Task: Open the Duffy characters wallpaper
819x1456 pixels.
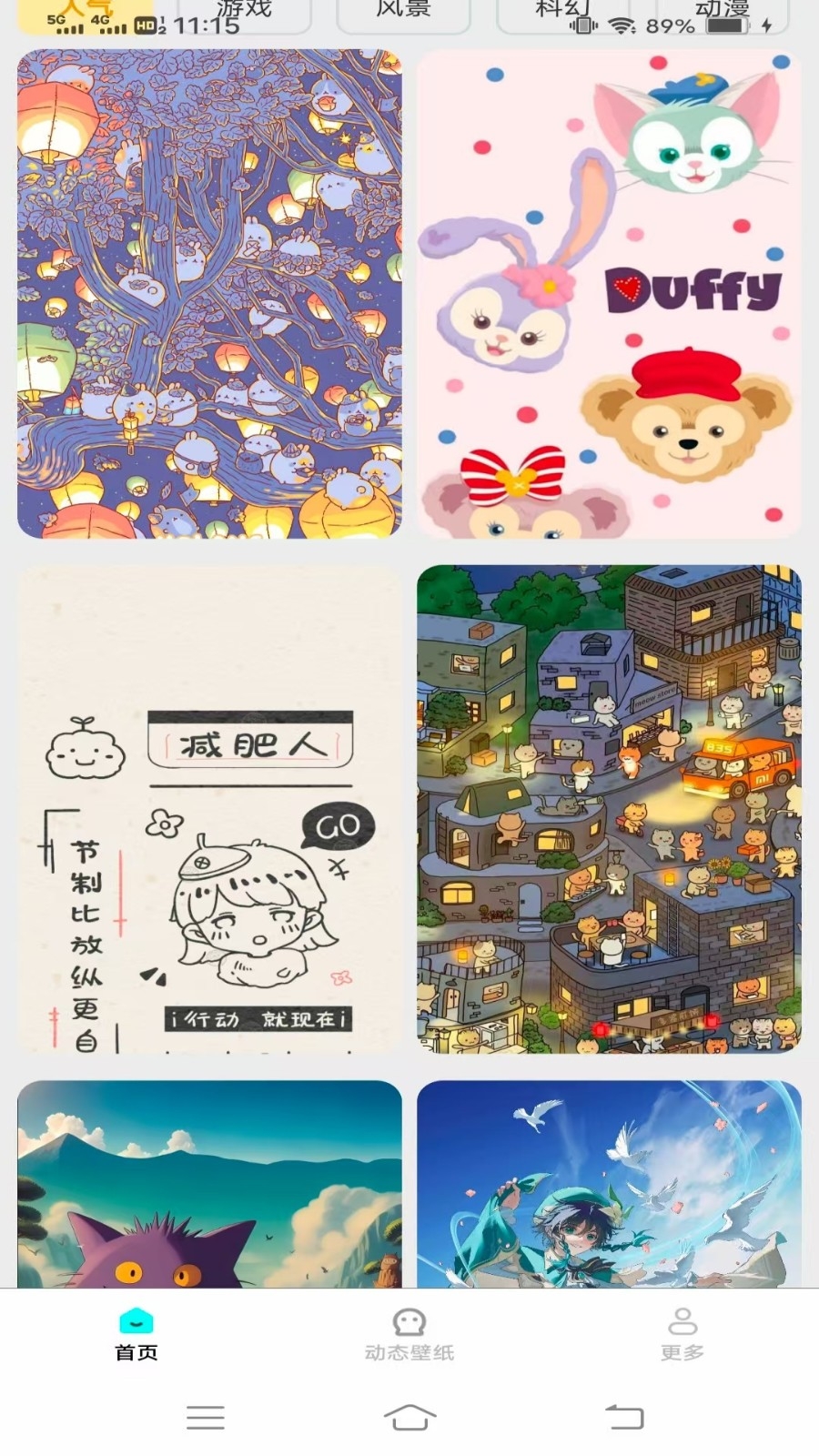Action: click(x=609, y=294)
